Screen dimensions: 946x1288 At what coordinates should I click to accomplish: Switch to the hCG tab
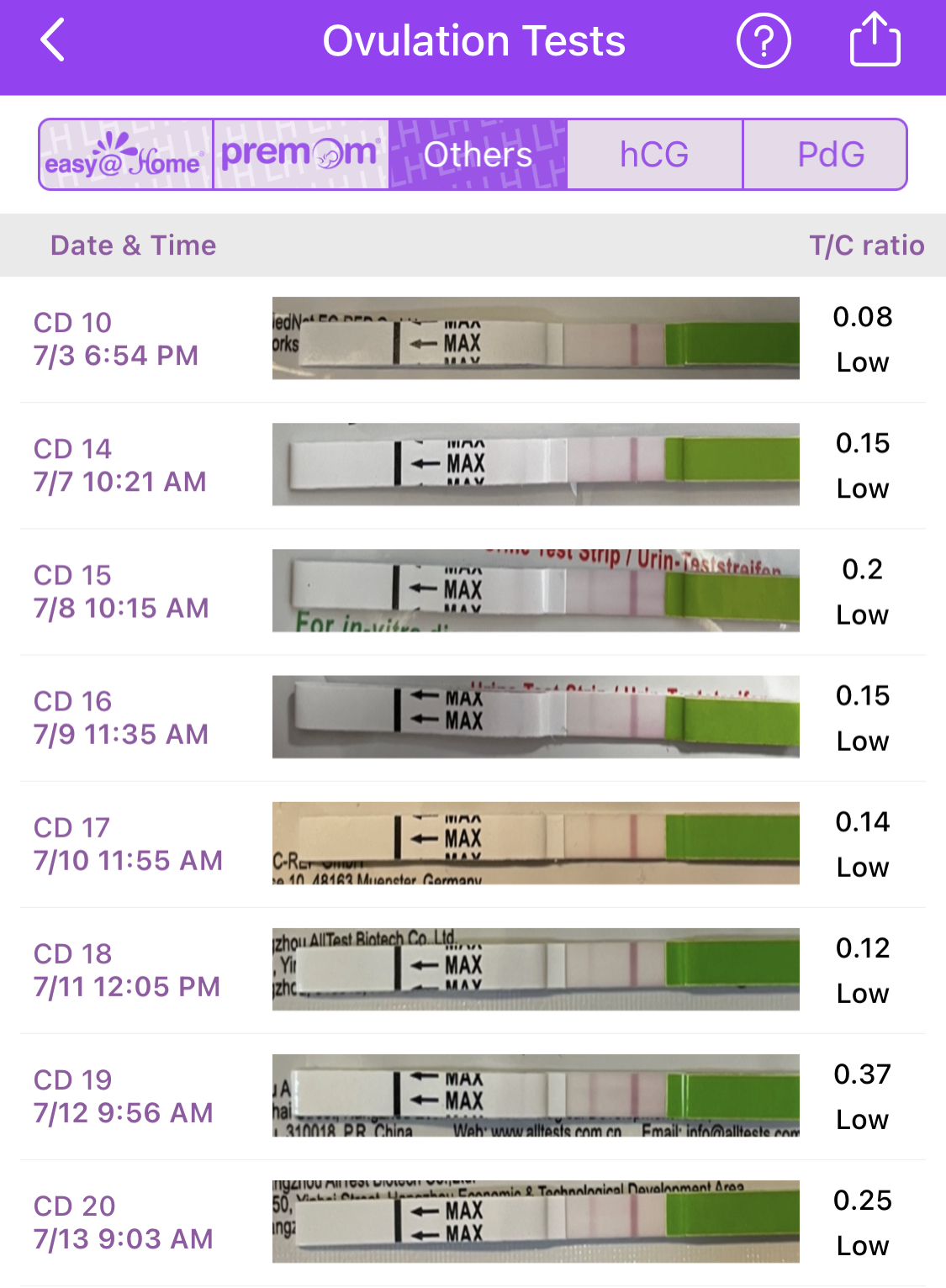tap(654, 155)
